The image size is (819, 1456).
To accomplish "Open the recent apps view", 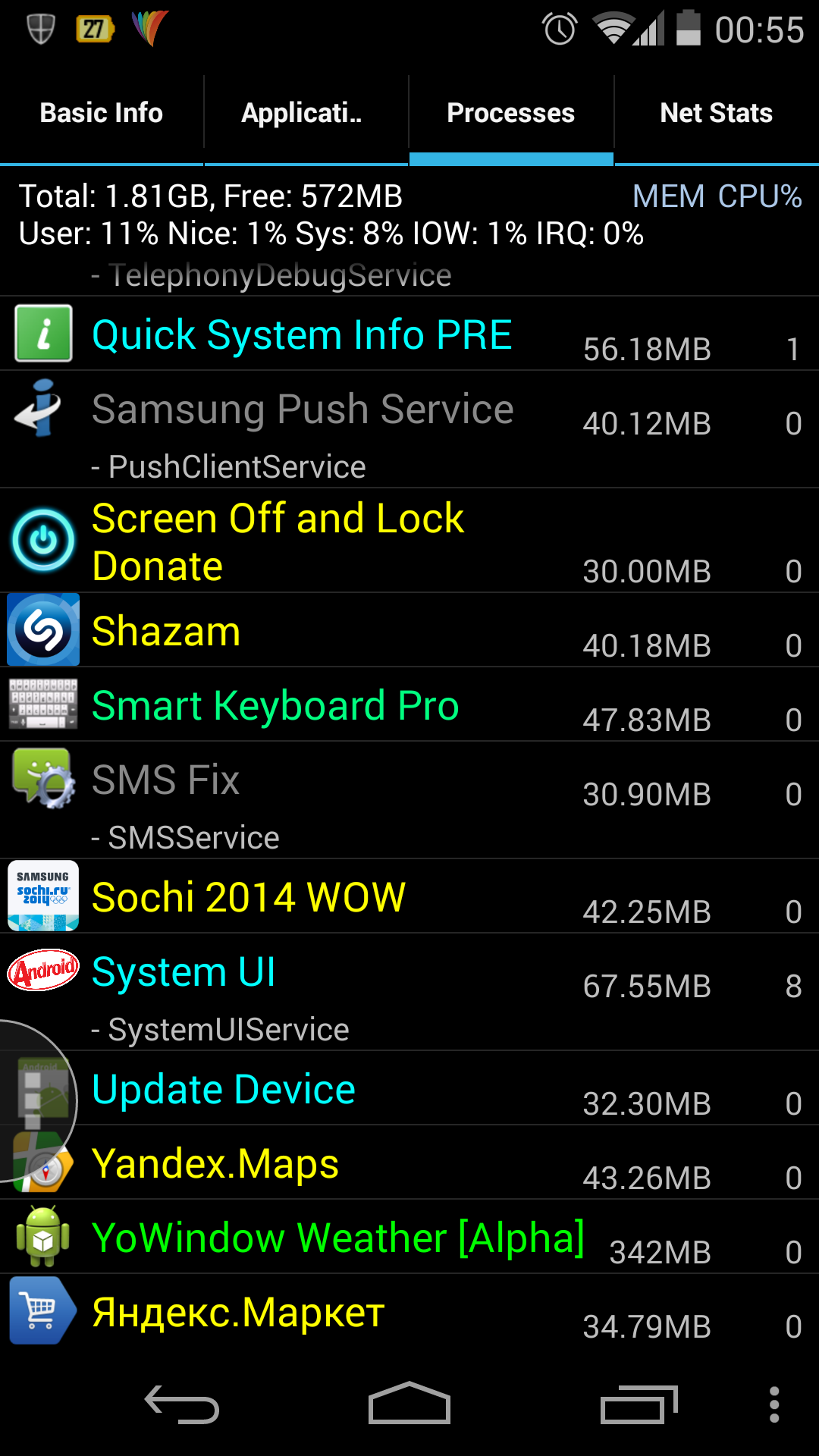I will (x=639, y=1405).
